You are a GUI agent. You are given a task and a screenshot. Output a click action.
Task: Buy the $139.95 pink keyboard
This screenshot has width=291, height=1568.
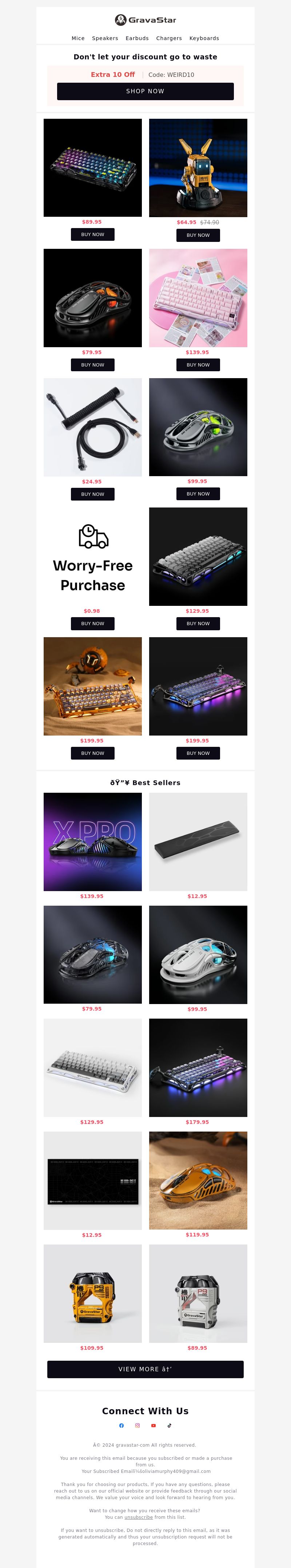click(x=198, y=365)
